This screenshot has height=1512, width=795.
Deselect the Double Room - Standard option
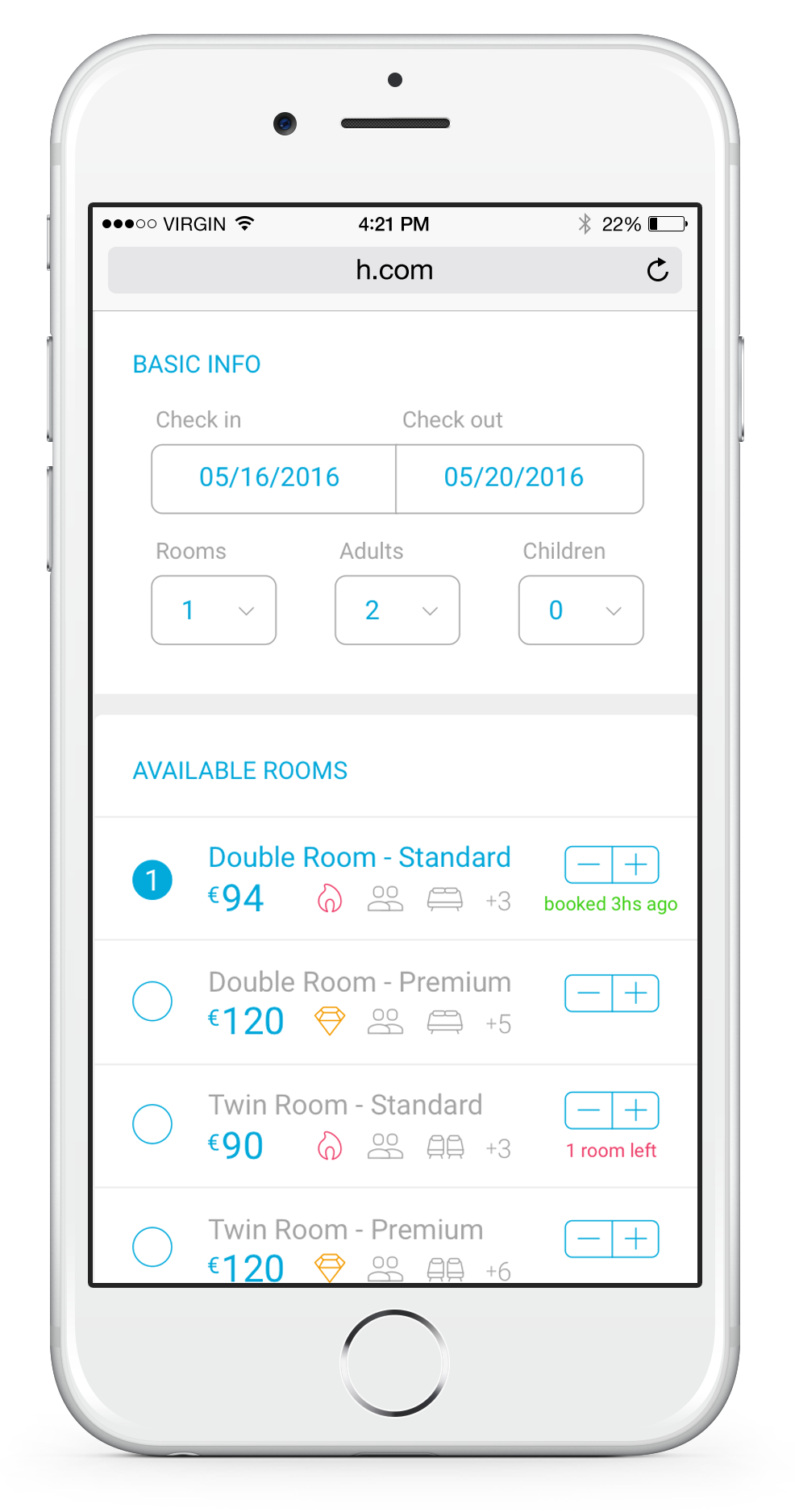pos(152,880)
